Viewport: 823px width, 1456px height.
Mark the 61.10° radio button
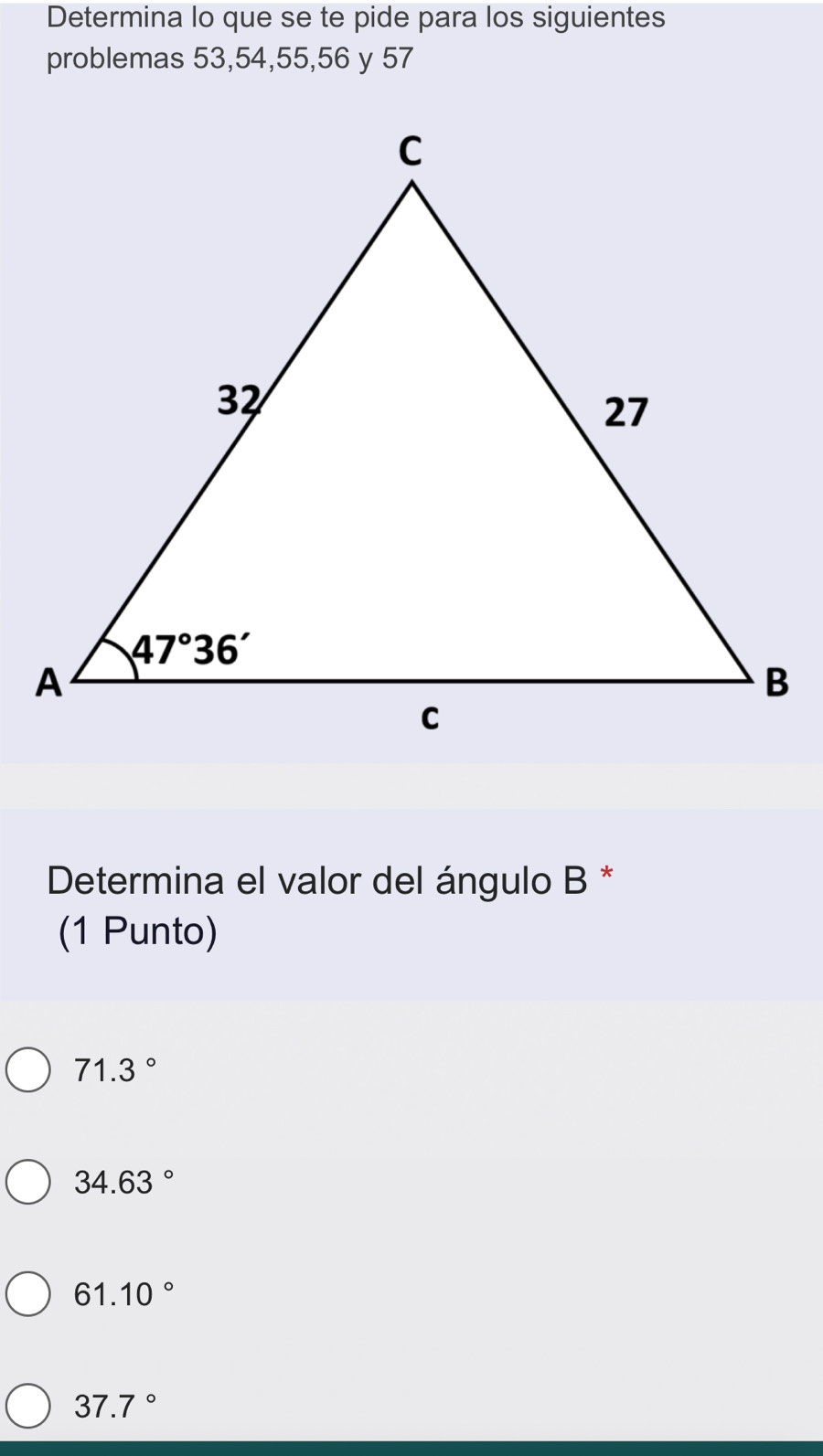coord(28,1294)
